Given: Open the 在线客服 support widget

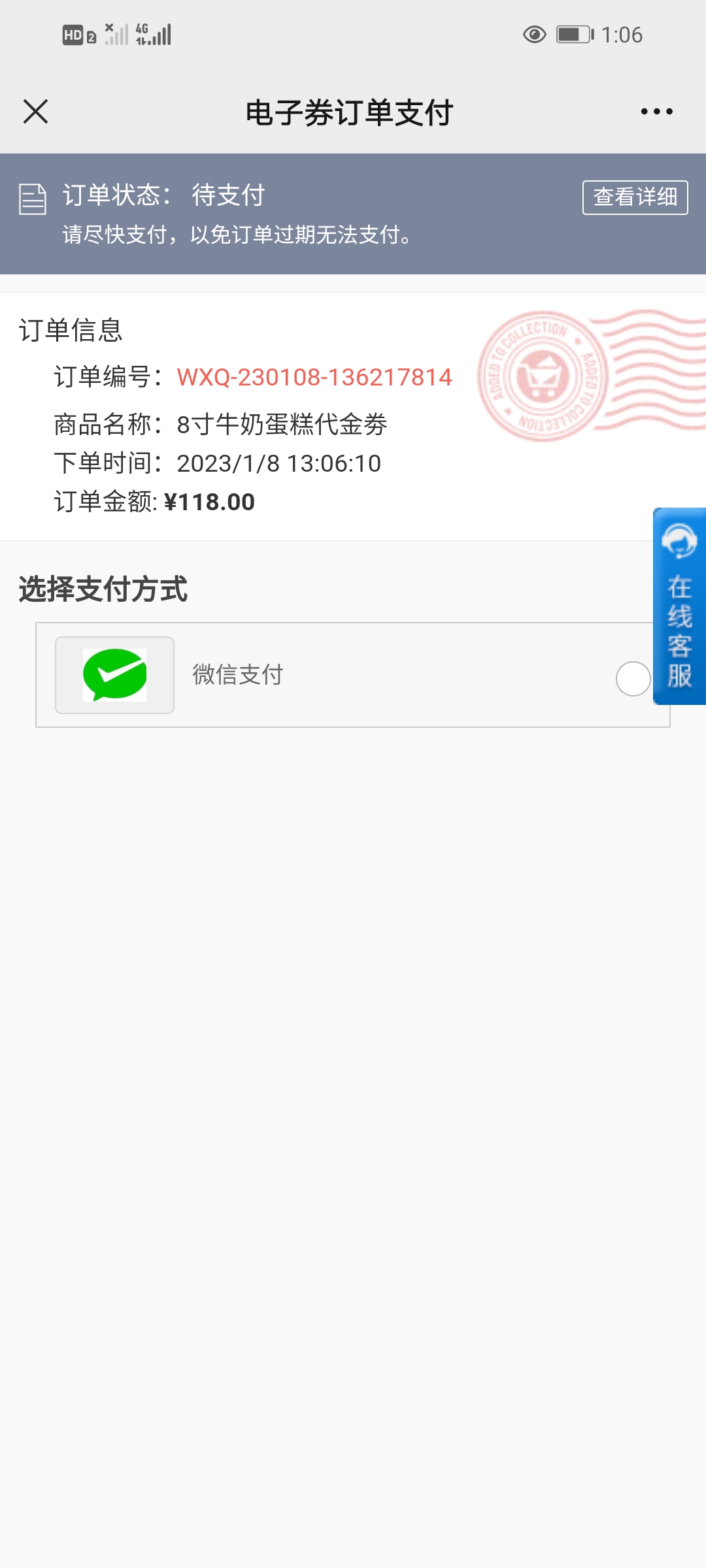Looking at the screenshot, I should pos(679,606).
